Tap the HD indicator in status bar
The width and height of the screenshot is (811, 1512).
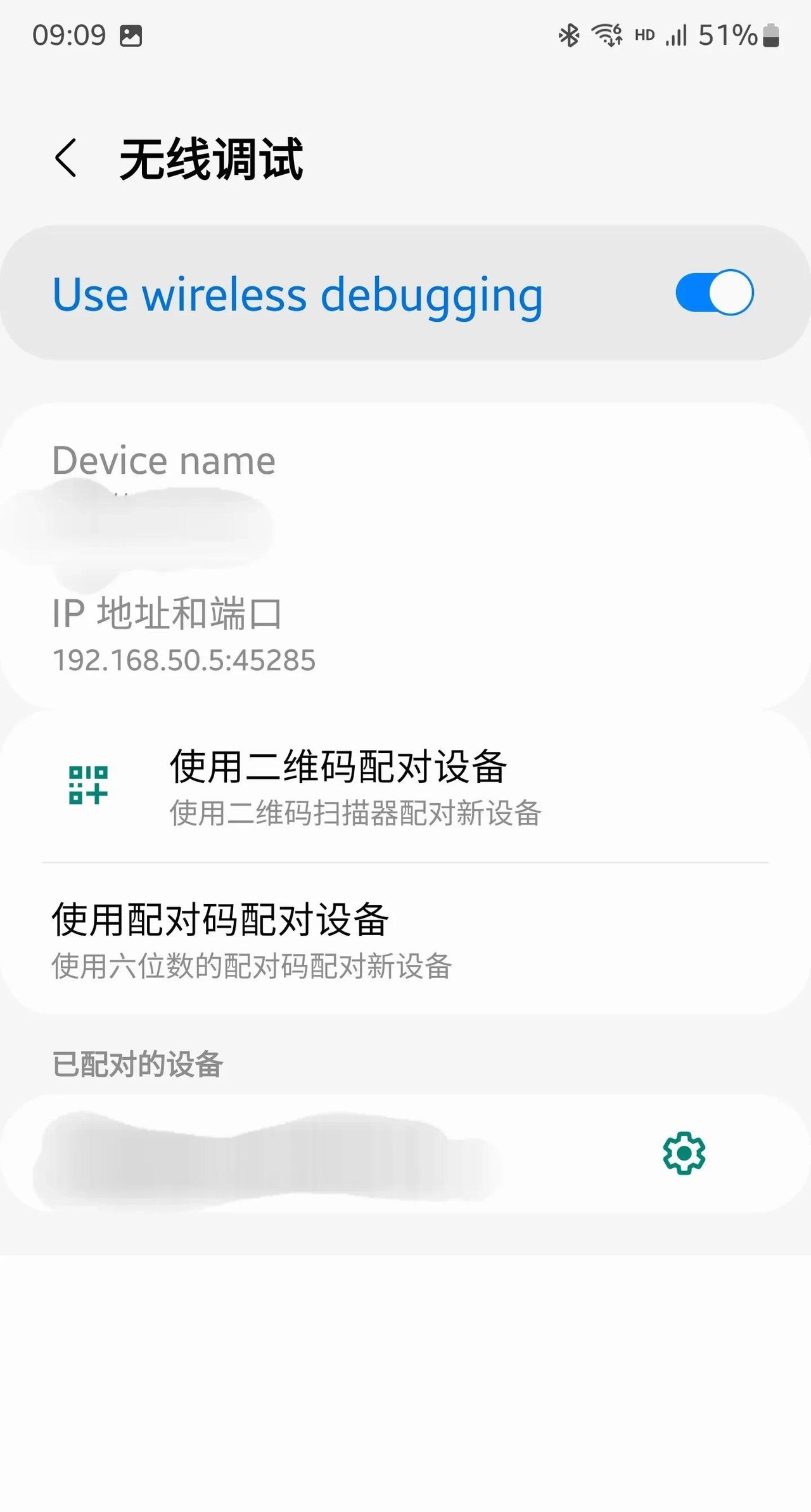pyautogui.click(x=644, y=36)
